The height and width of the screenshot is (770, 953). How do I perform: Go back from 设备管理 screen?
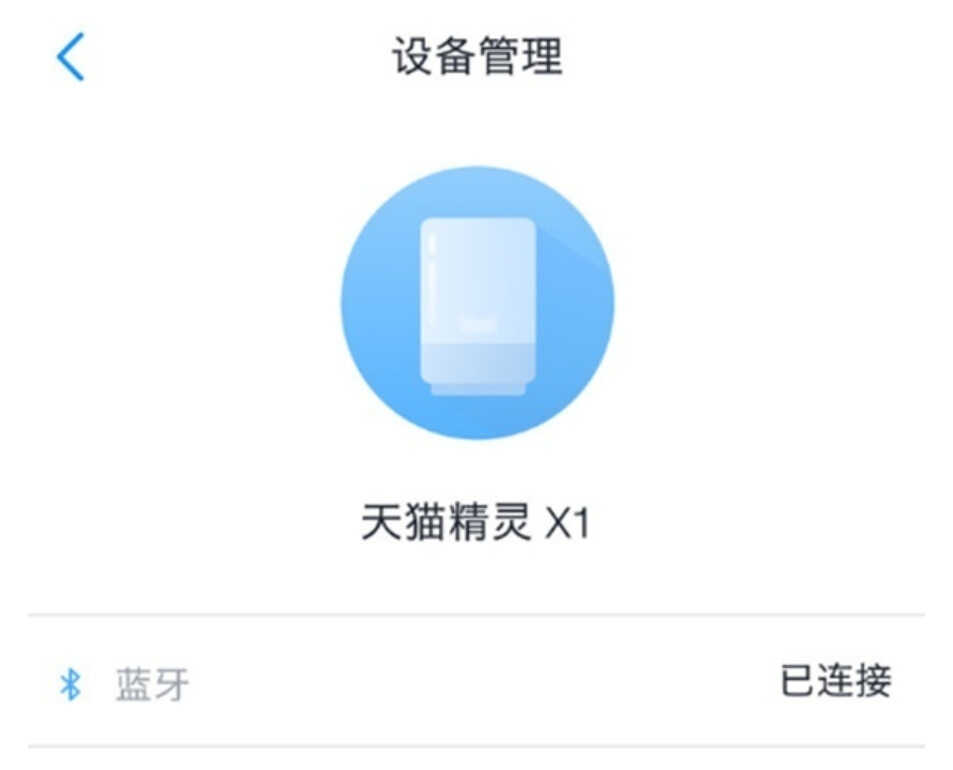tap(70, 57)
